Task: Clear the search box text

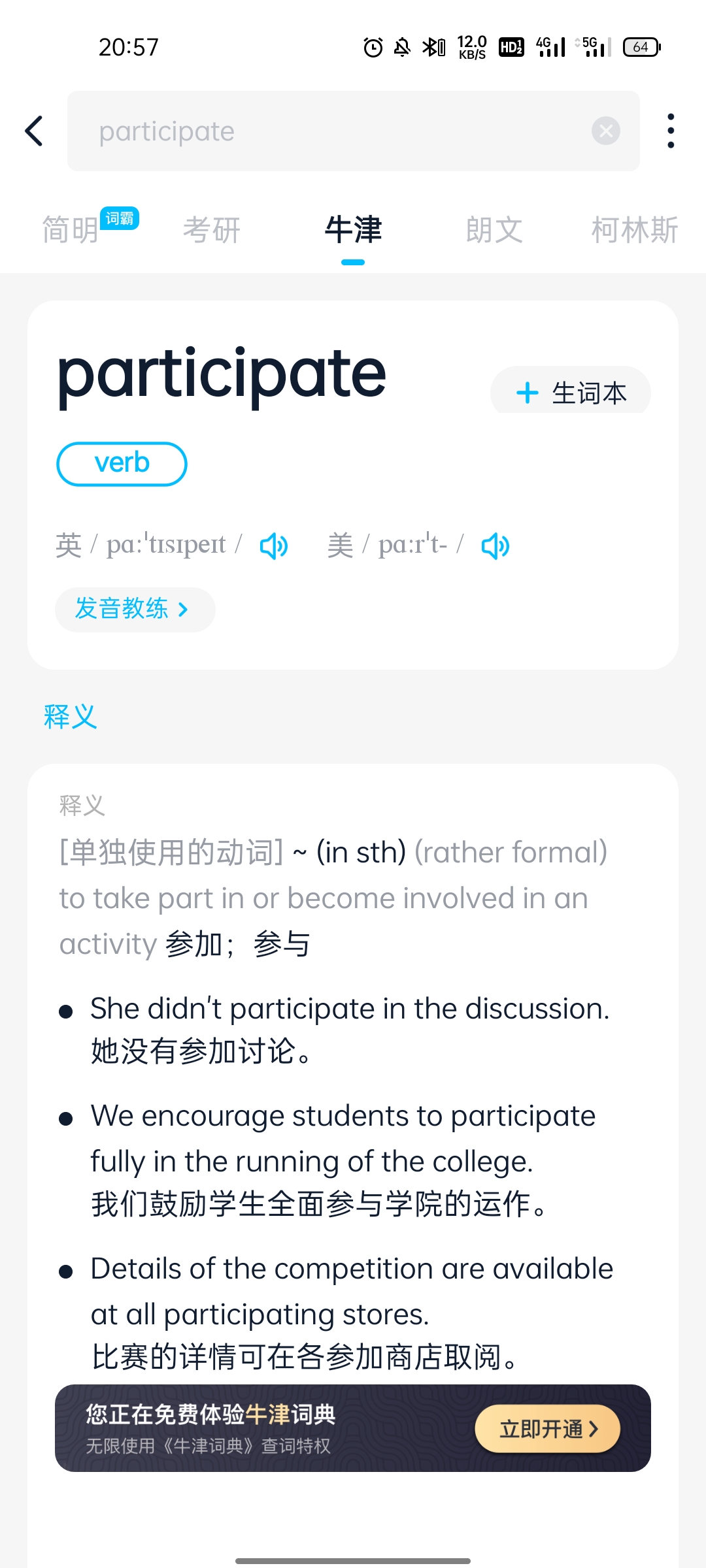Action: point(606,131)
